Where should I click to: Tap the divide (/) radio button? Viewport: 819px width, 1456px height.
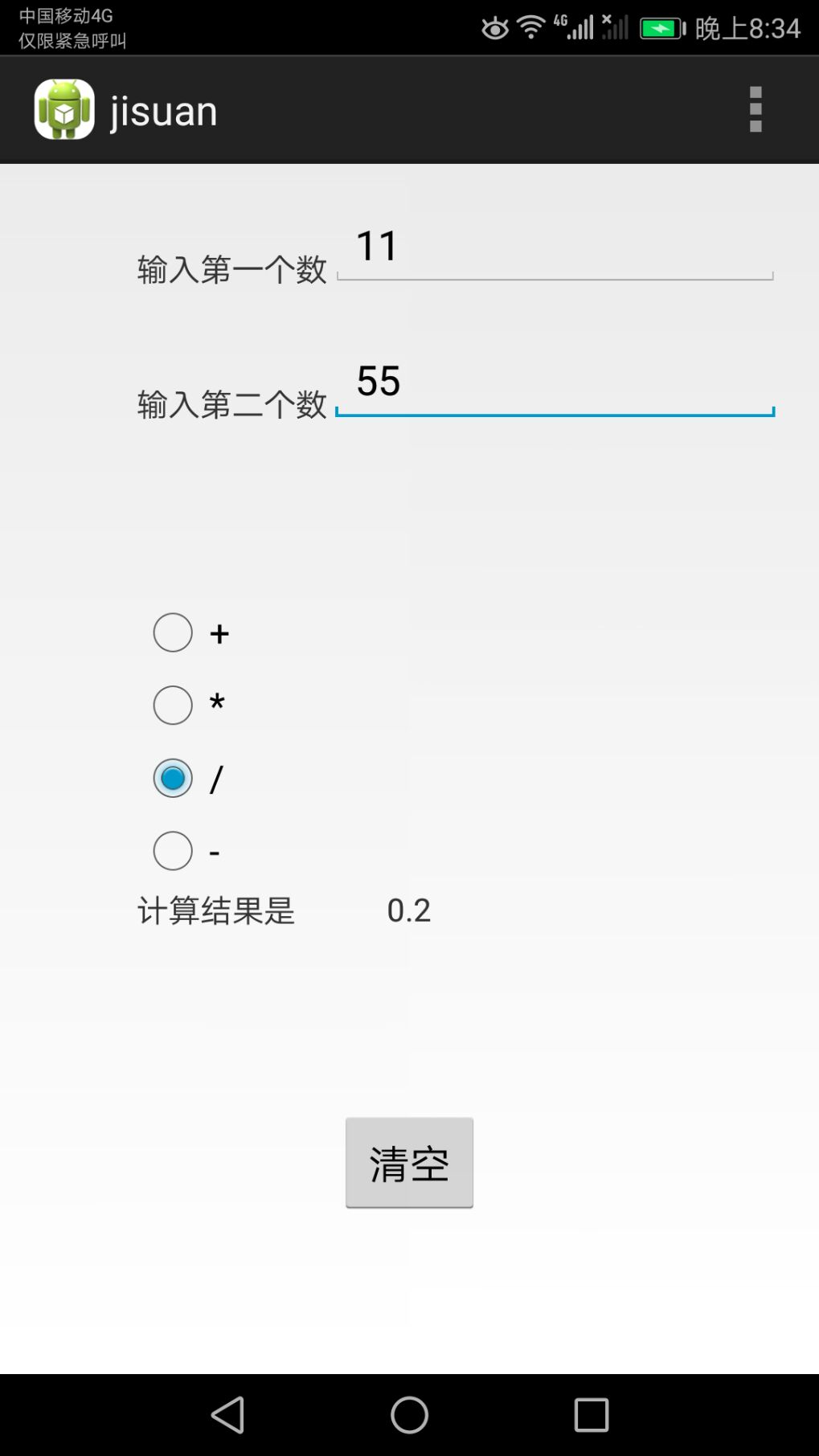(173, 778)
